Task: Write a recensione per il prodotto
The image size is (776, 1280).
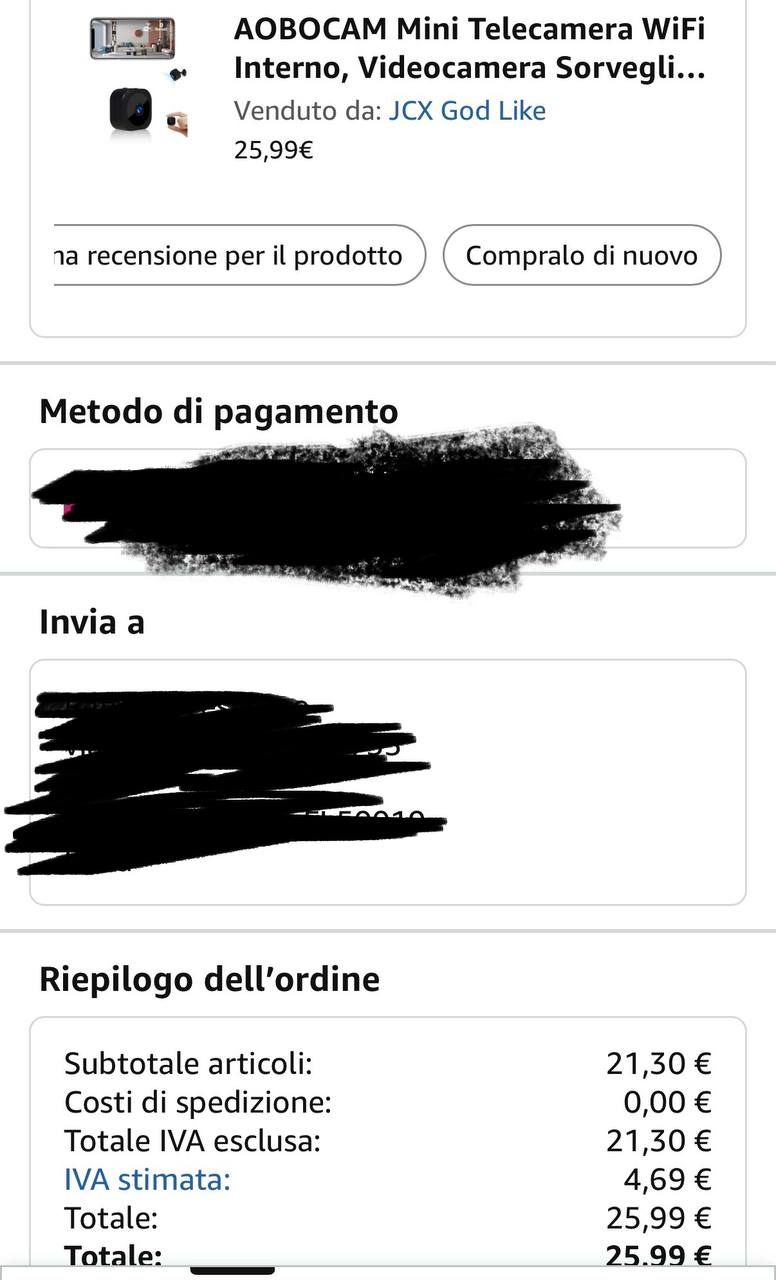Action: coord(238,255)
